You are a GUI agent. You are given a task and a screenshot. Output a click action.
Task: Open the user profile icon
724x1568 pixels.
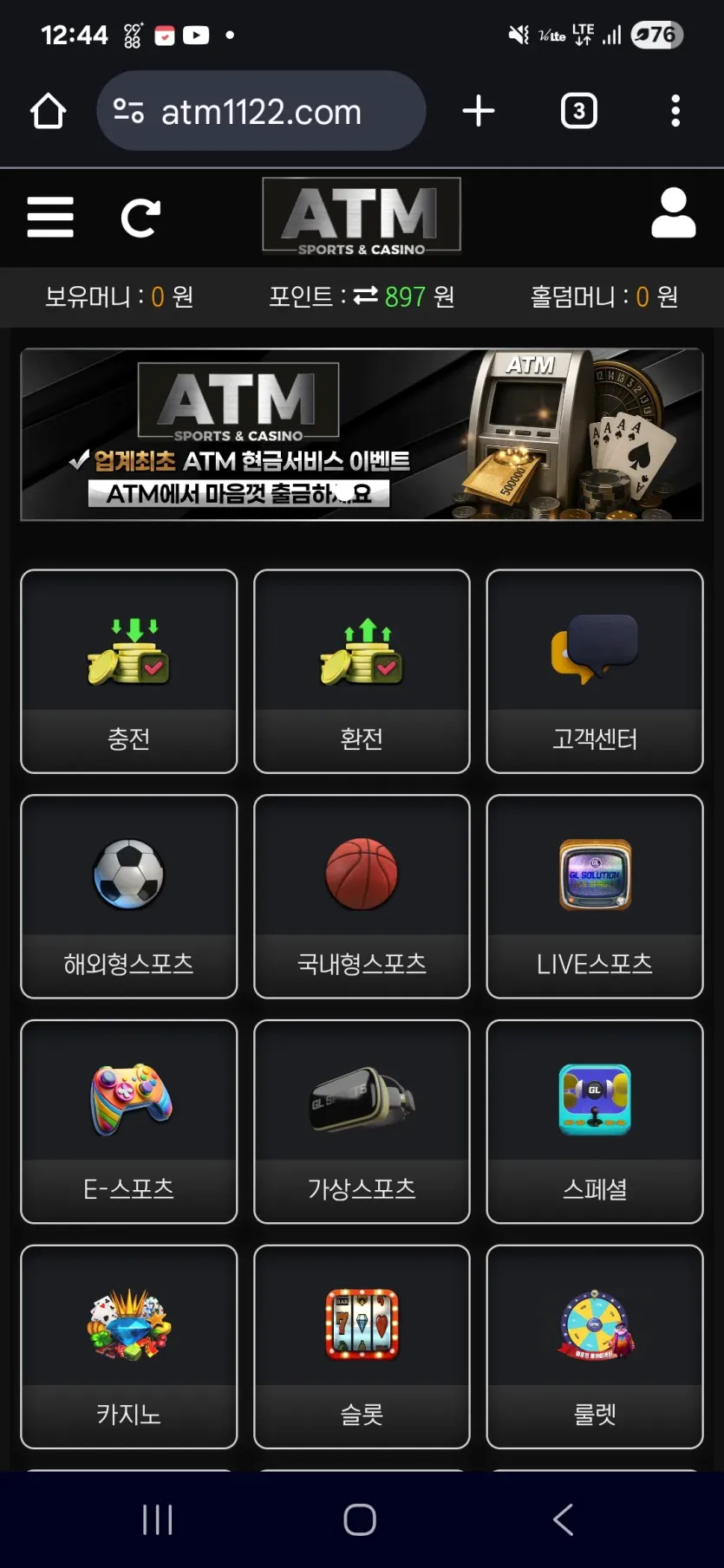coord(674,213)
